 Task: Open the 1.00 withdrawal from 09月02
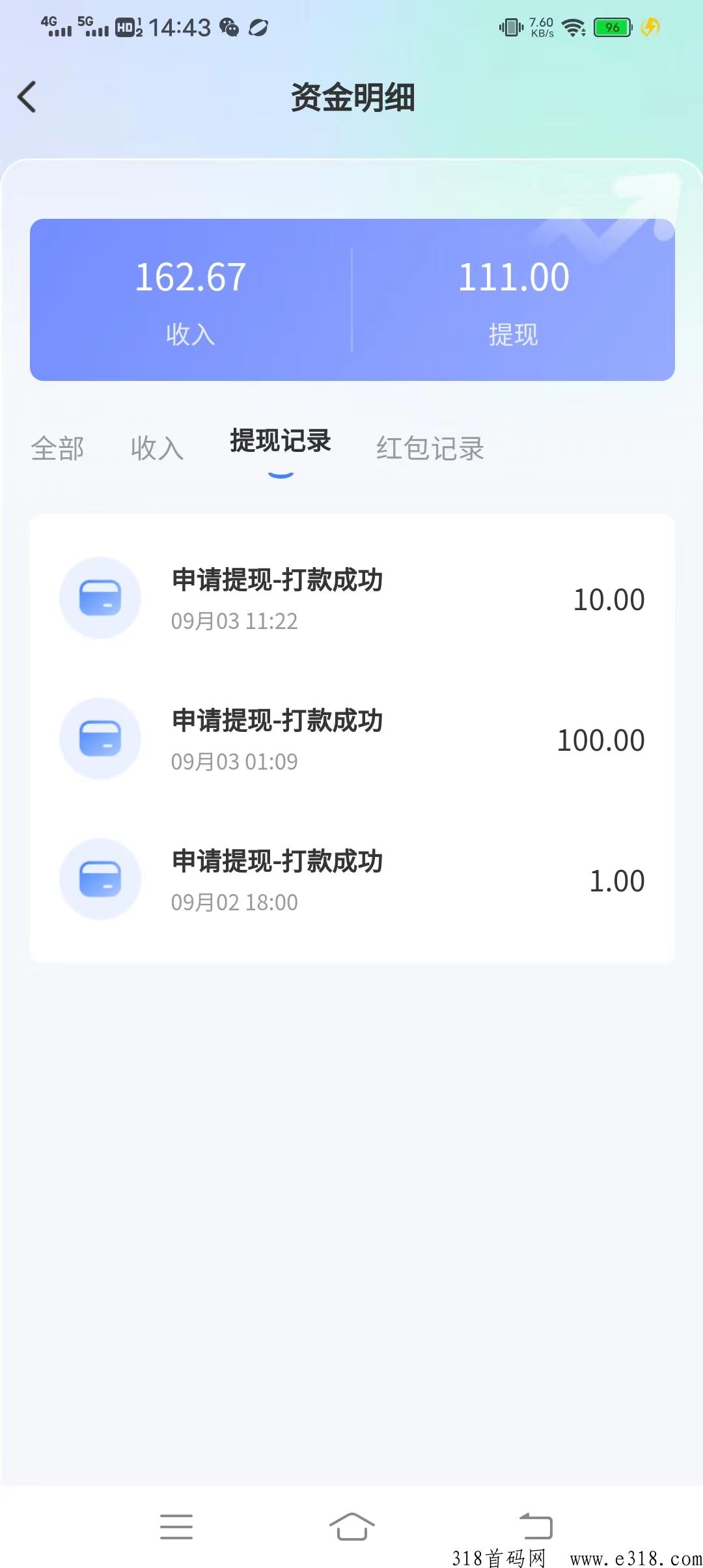[x=352, y=880]
